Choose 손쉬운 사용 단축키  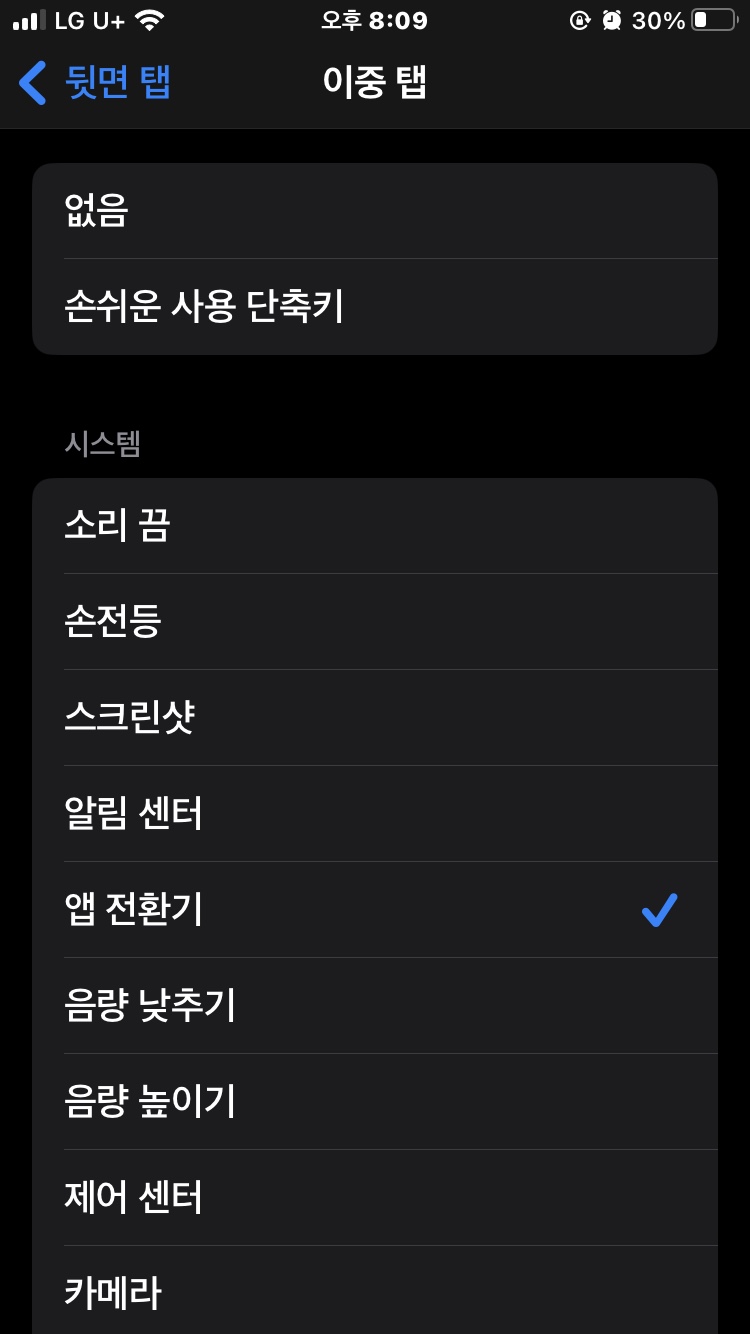[375, 307]
